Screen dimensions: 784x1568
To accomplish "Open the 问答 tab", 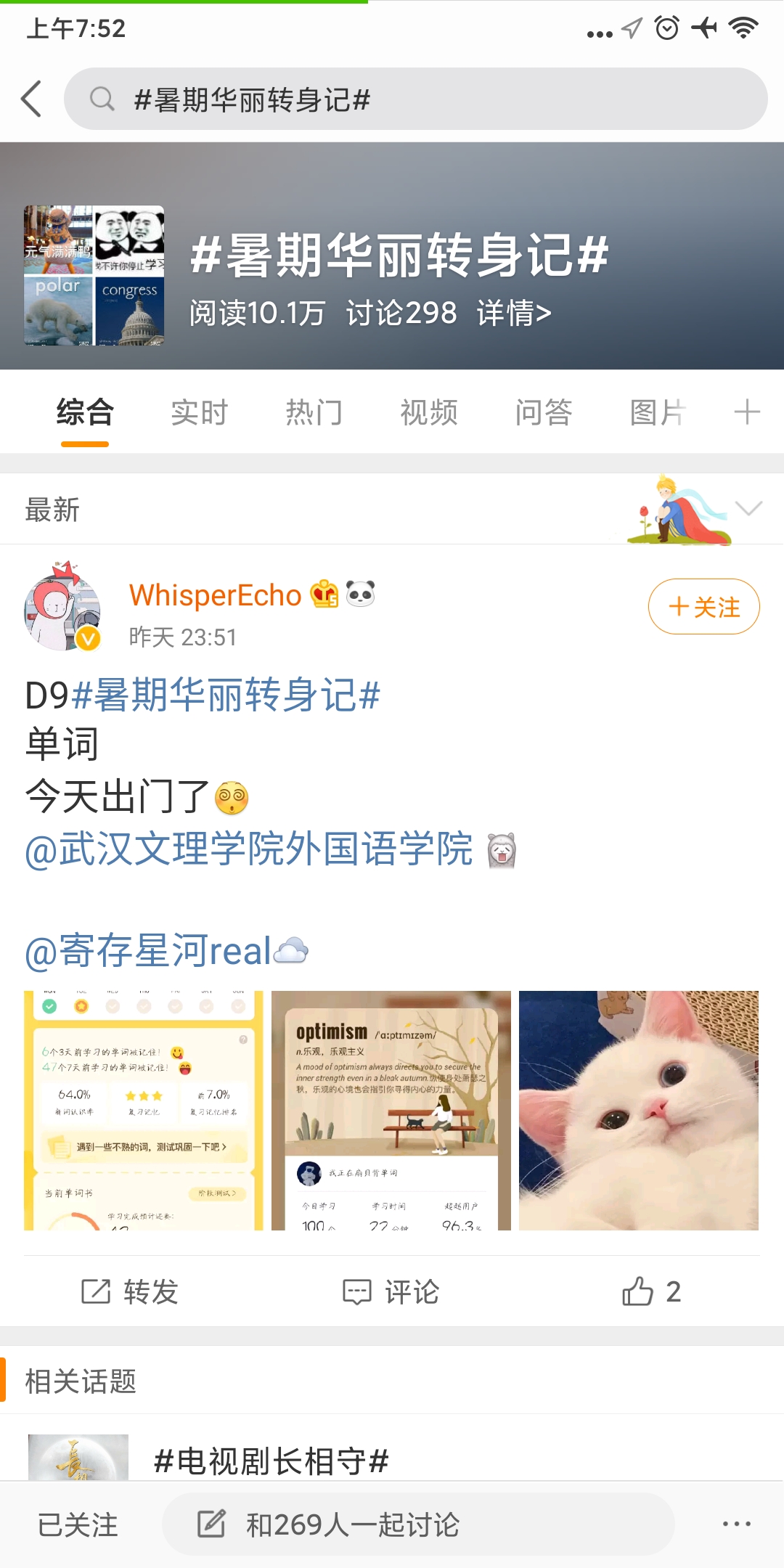I will 544,413.
